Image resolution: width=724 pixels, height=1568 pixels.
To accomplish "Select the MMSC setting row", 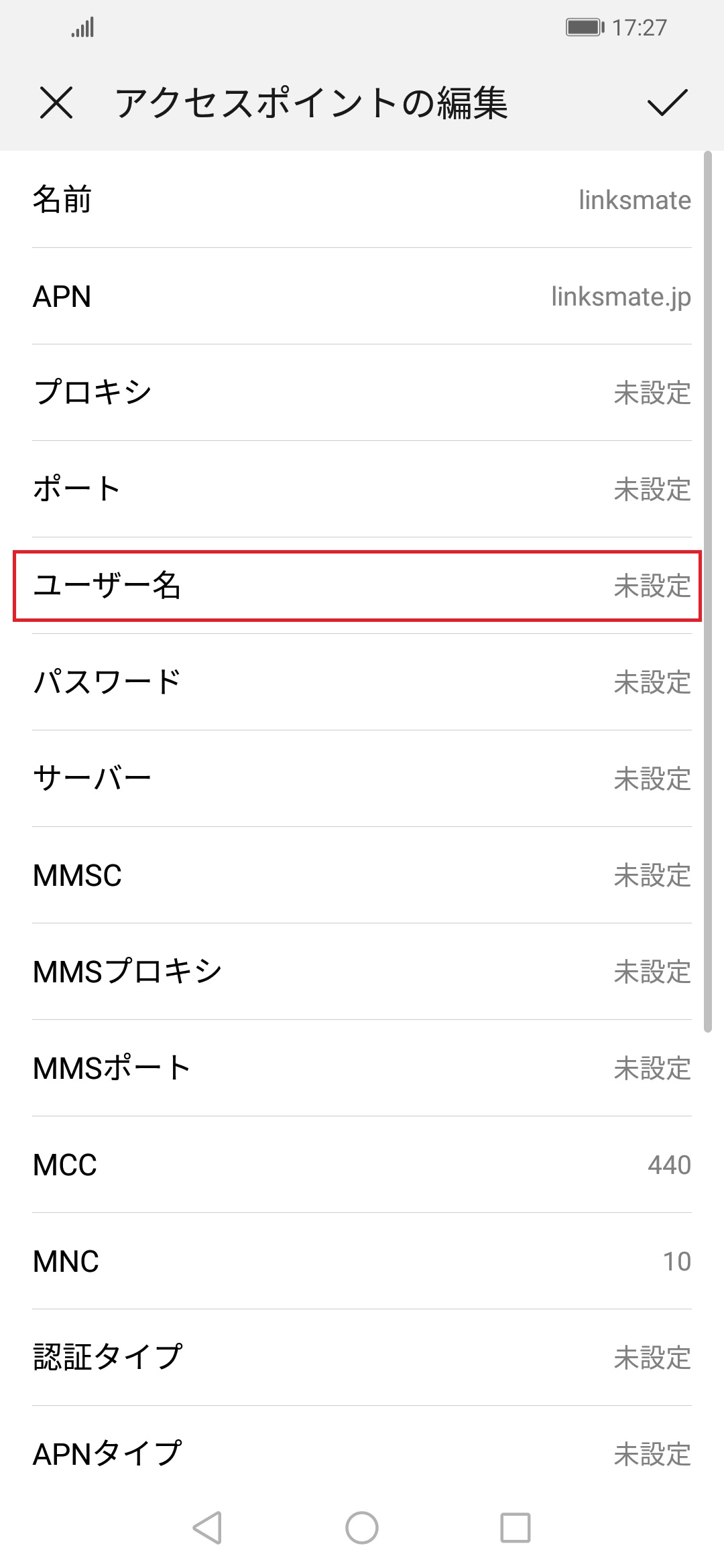I will click(362, 874).
